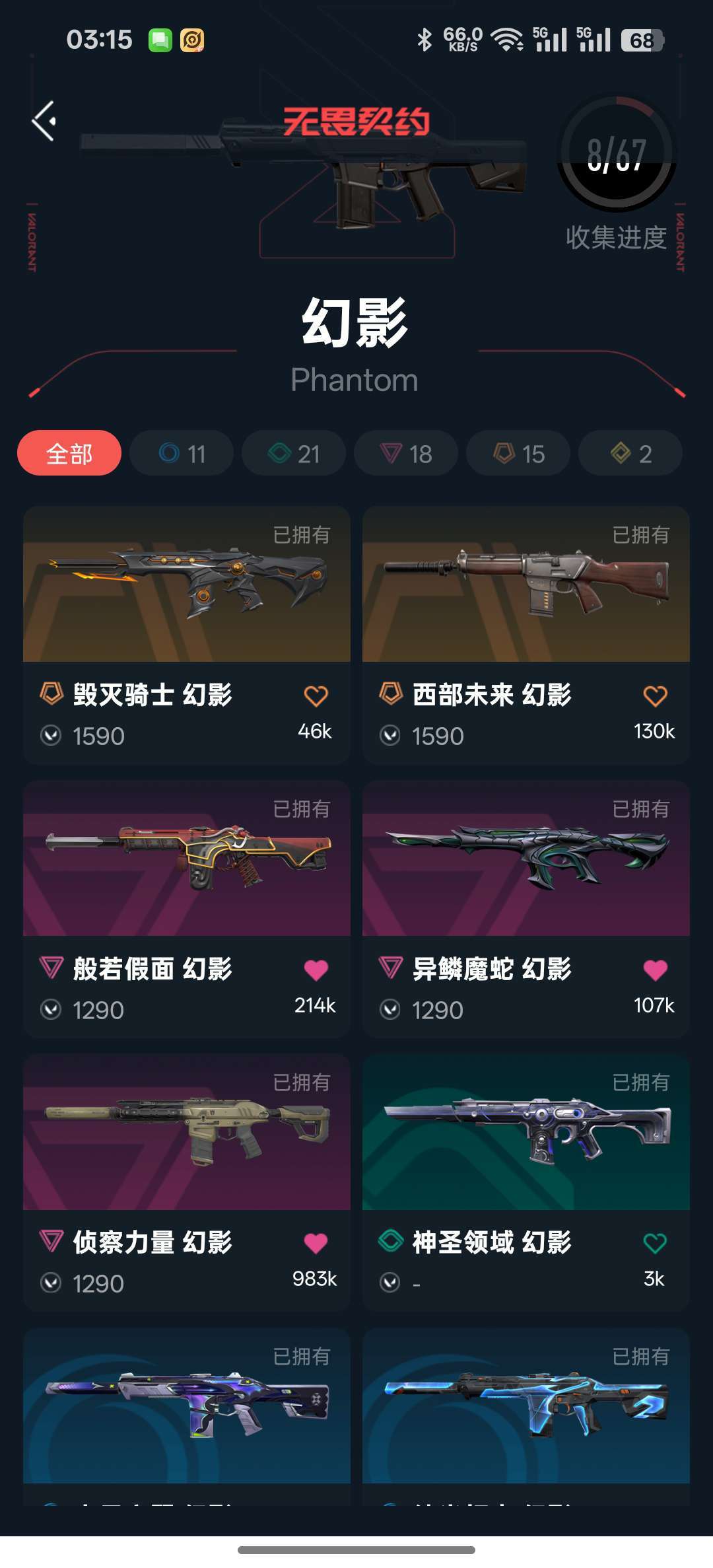The image size is (713, 1568).
Task: Unlike the 异鳞魔蛇 幻影 skin
Action: (x=655, y=970)
